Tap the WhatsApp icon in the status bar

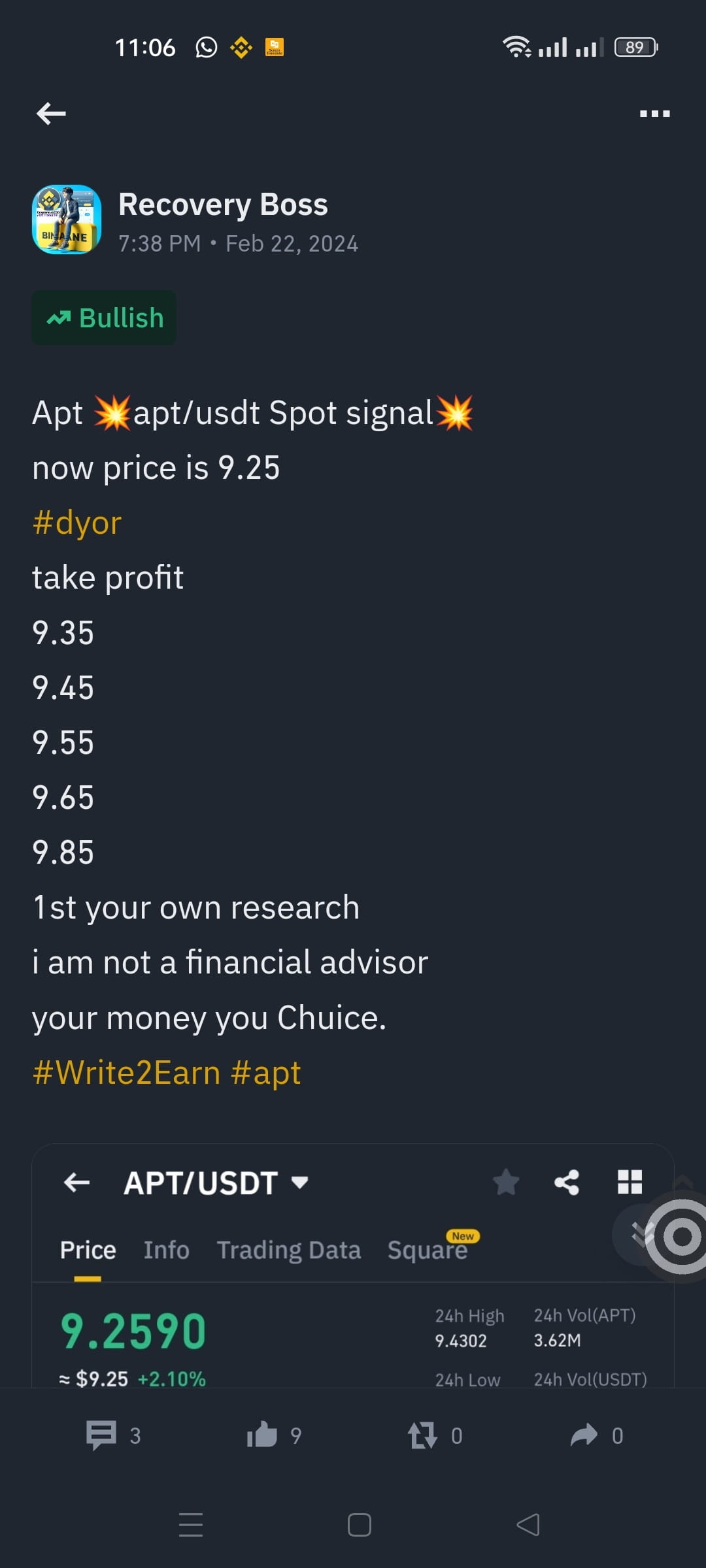point(206,47)
